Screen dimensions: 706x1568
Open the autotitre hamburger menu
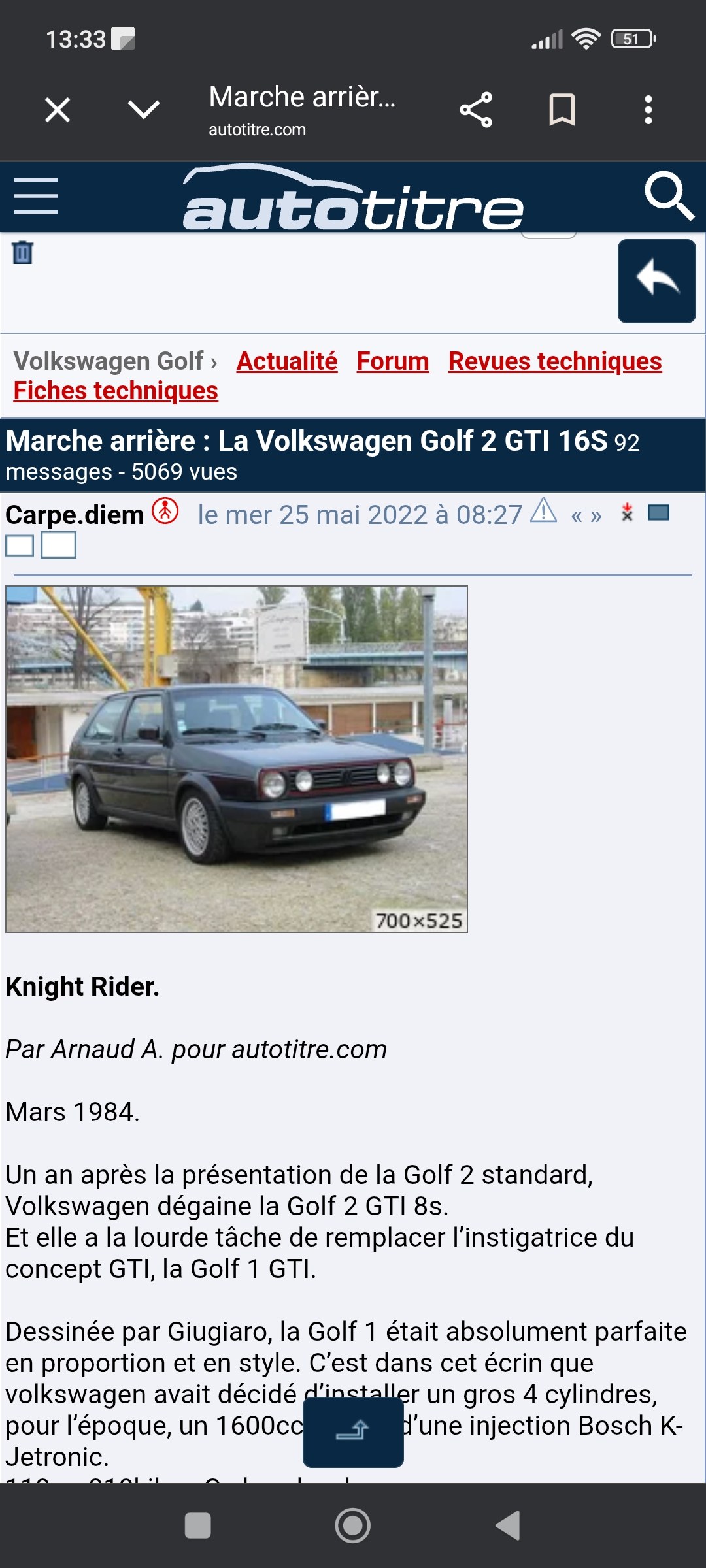tap(36, 196)
